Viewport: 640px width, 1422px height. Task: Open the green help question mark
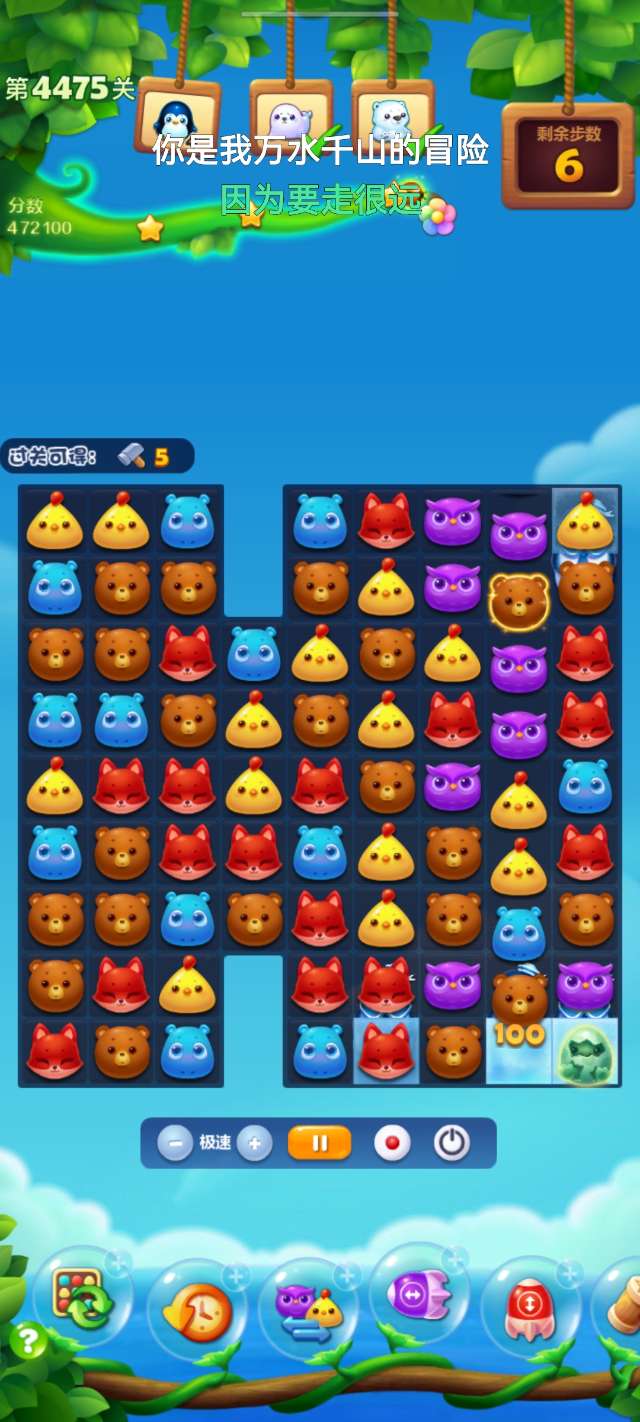28,1340
